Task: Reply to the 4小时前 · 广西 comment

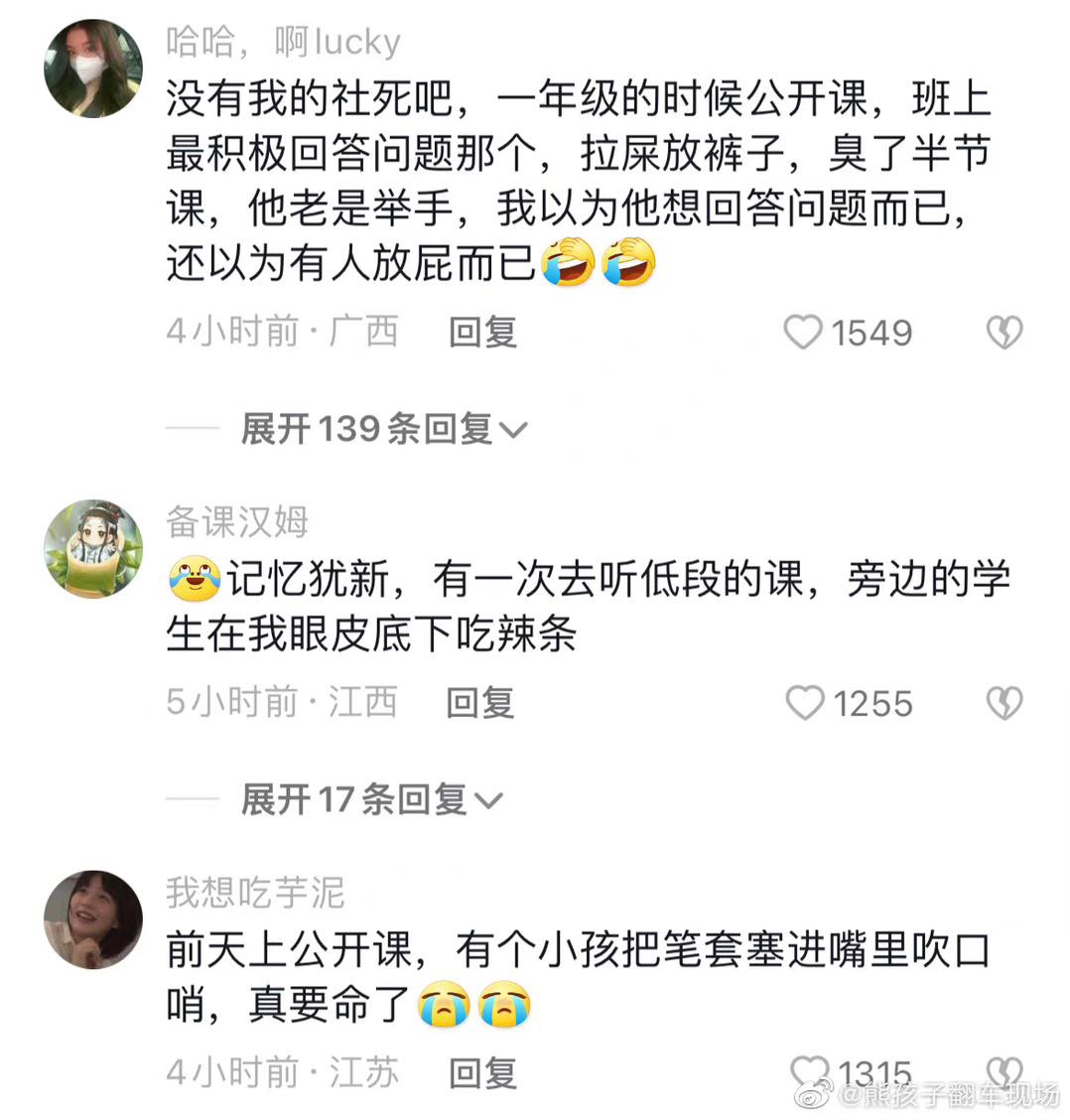Action: point(482,332)
